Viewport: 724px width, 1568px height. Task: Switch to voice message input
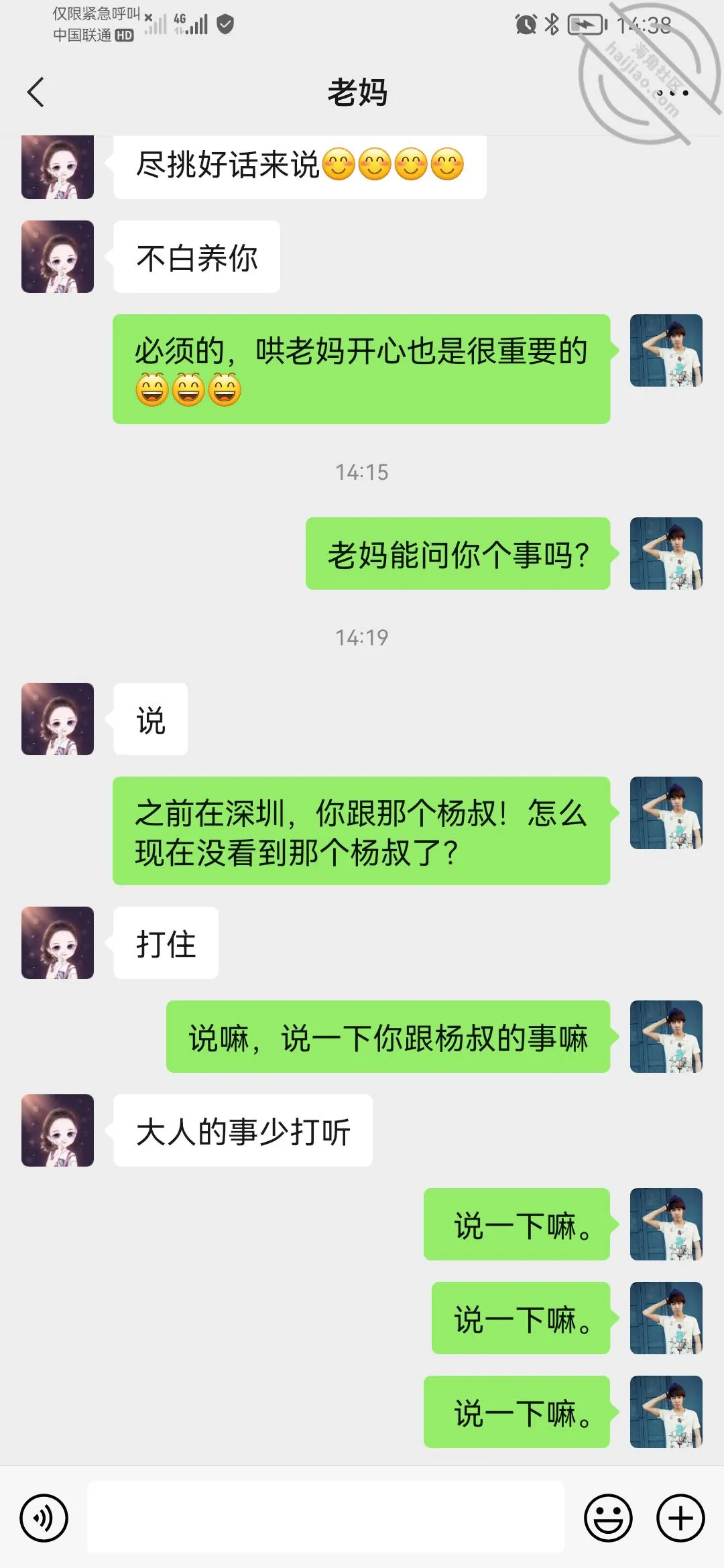[x=44, y=1518]
